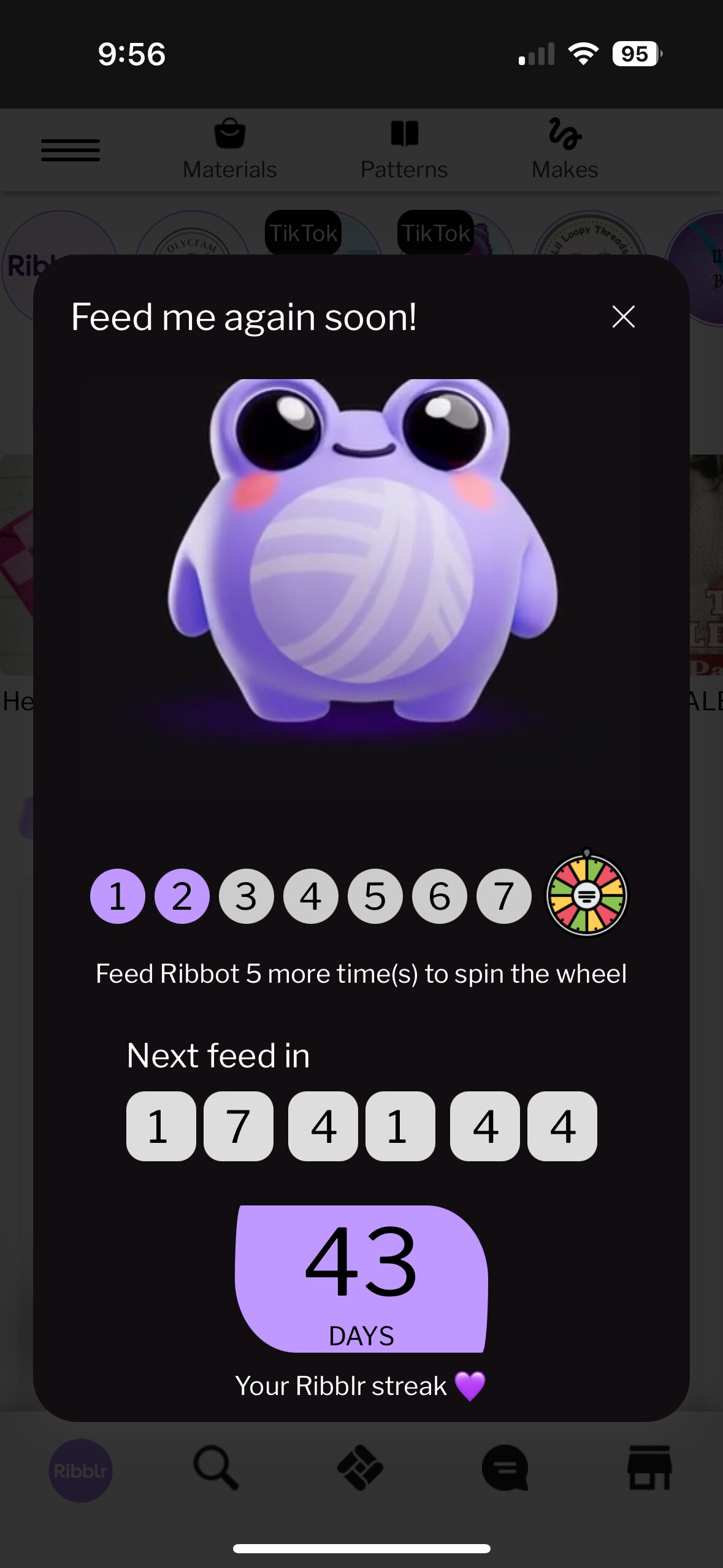Open the chat bubble tab
The width and height of the screenshot is (723, 1568).
[505, 1467]
